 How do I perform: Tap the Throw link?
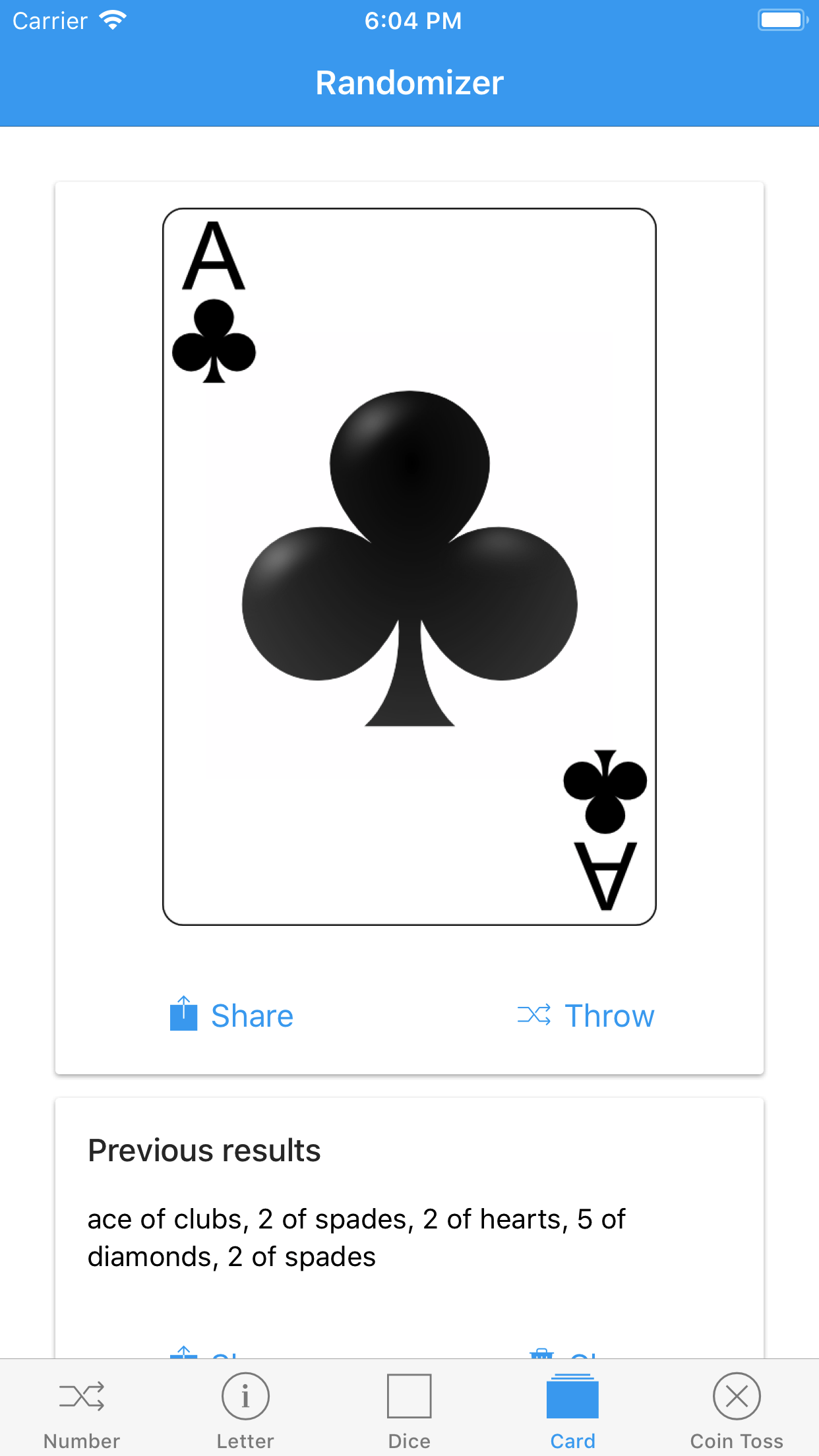[608, 1016]
